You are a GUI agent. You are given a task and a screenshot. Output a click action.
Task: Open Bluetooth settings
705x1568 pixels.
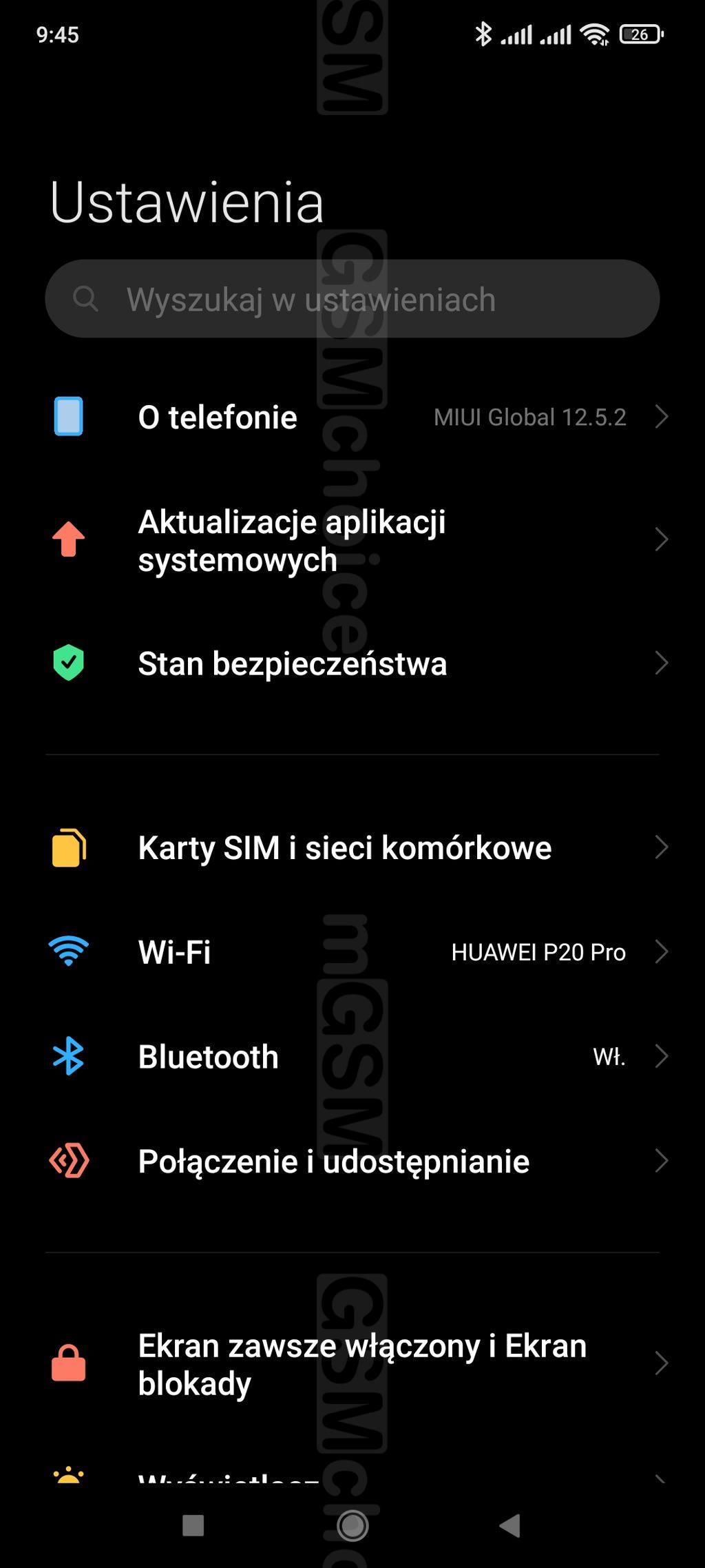point(352,1057)
